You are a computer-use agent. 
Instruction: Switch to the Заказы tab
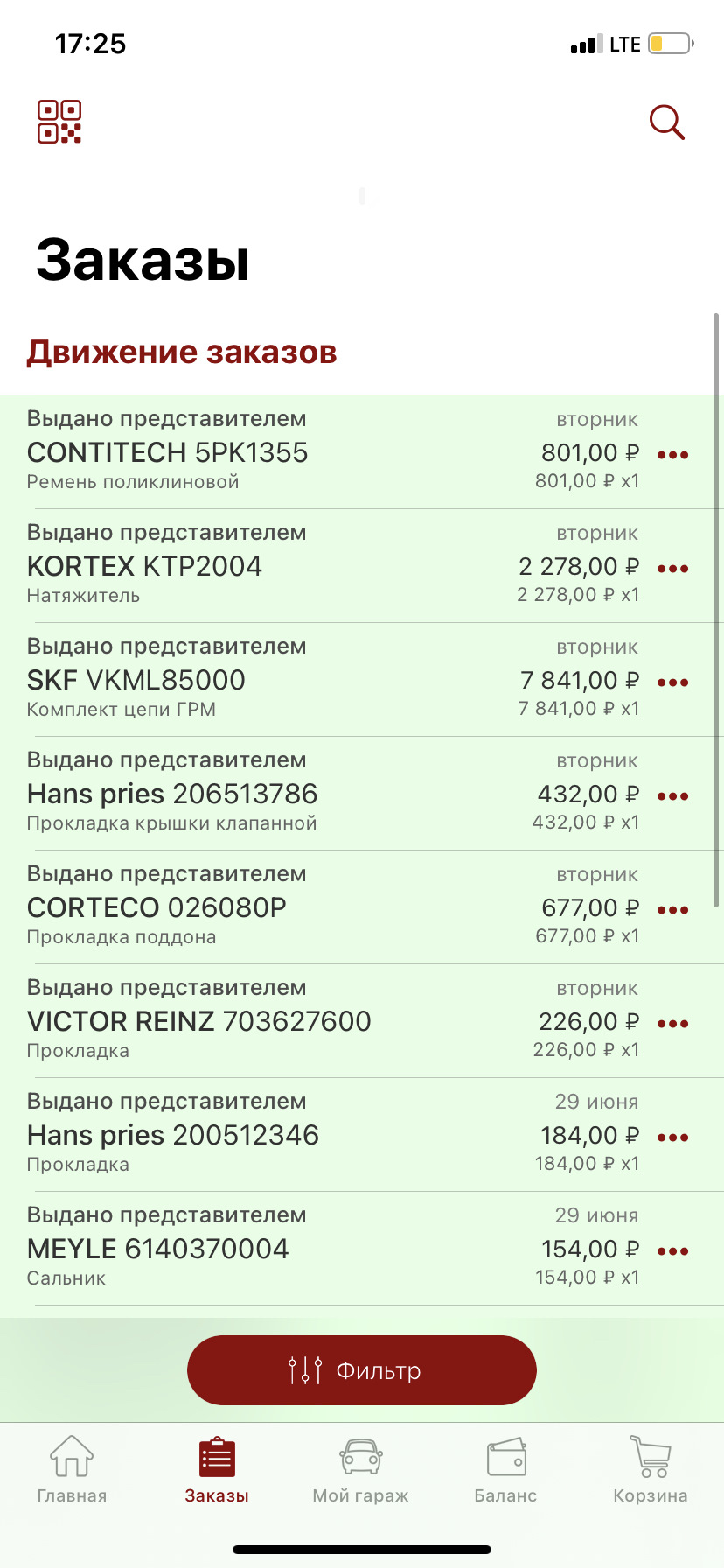click(216, 1470)
